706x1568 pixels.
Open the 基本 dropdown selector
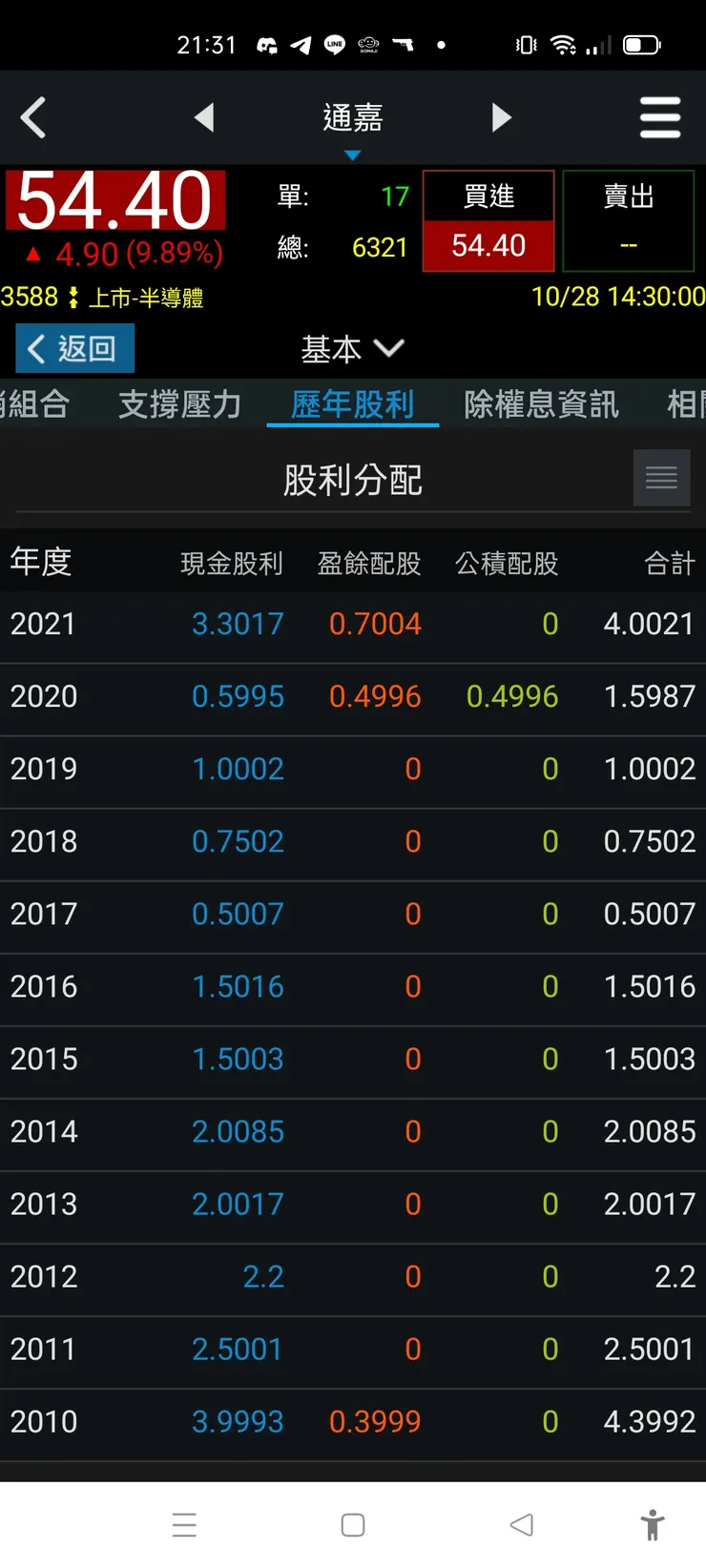[353, 349]
